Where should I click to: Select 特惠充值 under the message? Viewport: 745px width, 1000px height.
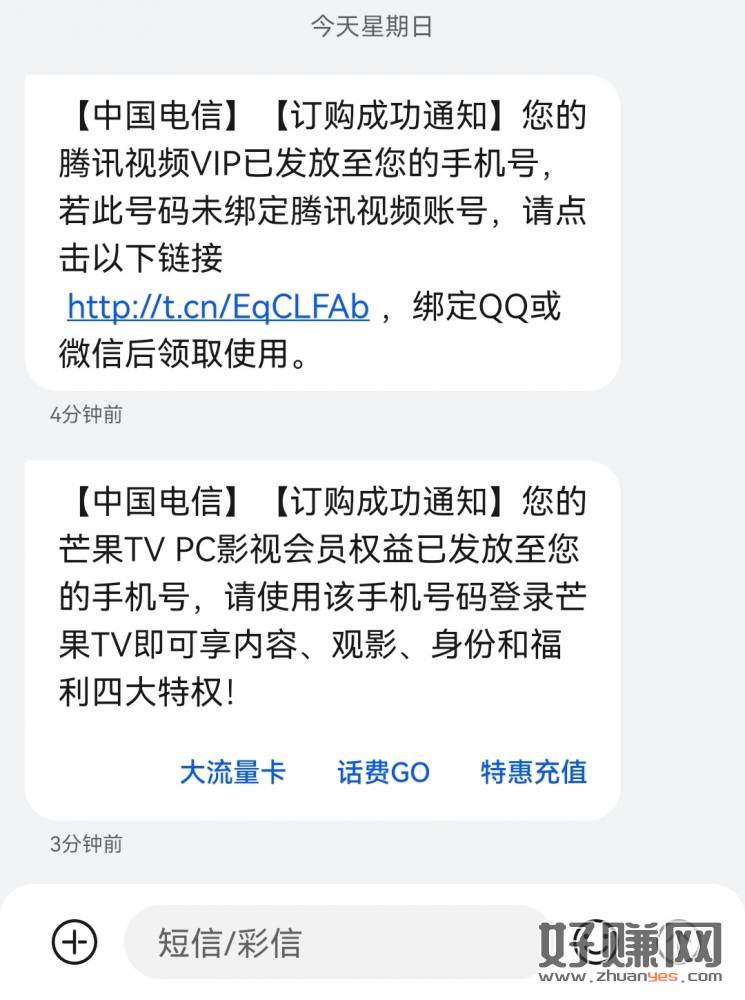pos(533,772)
